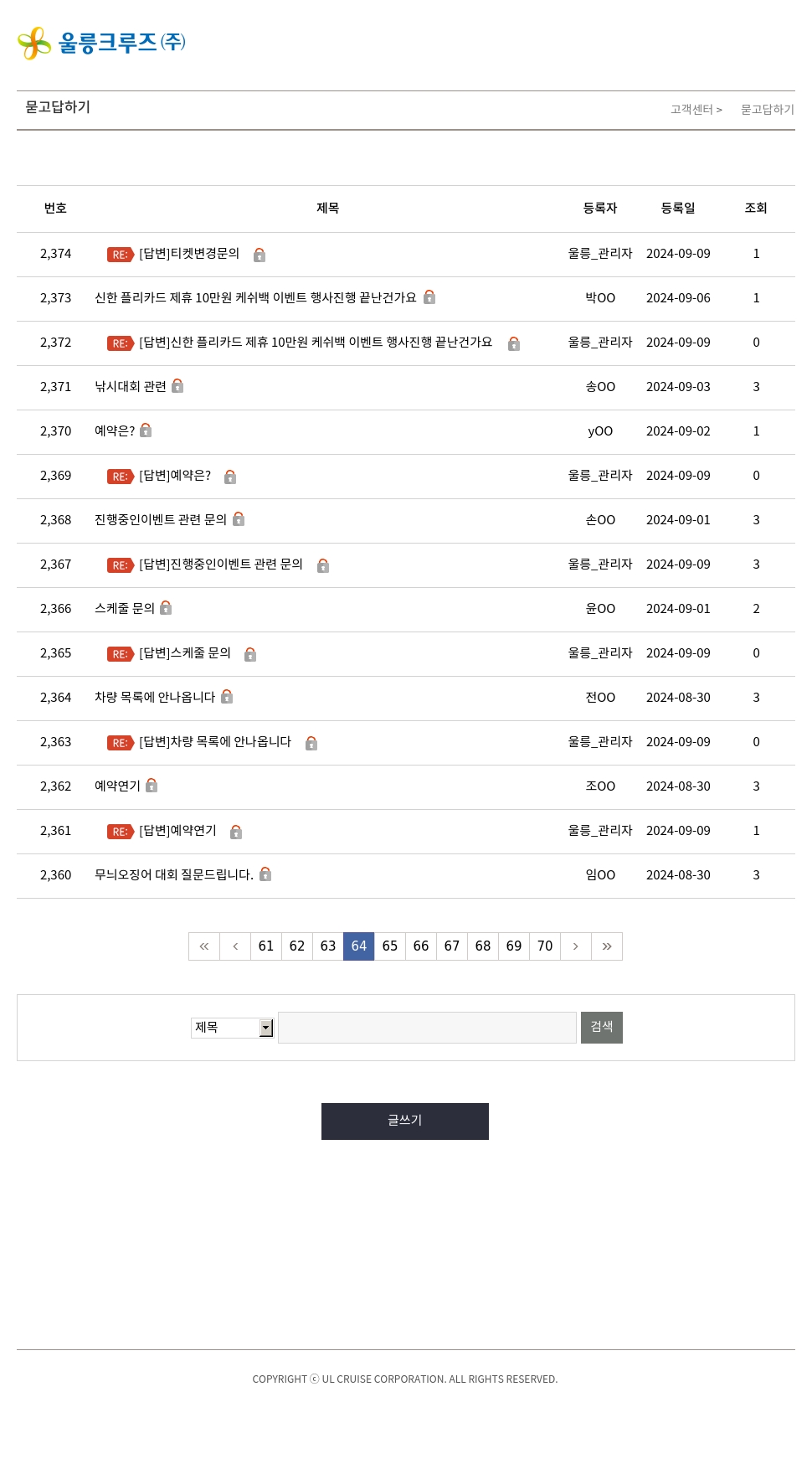The height and width of the screenshot is (1459, 812).
Task: Tap the 검색 search button
Action: point(602,1028)
